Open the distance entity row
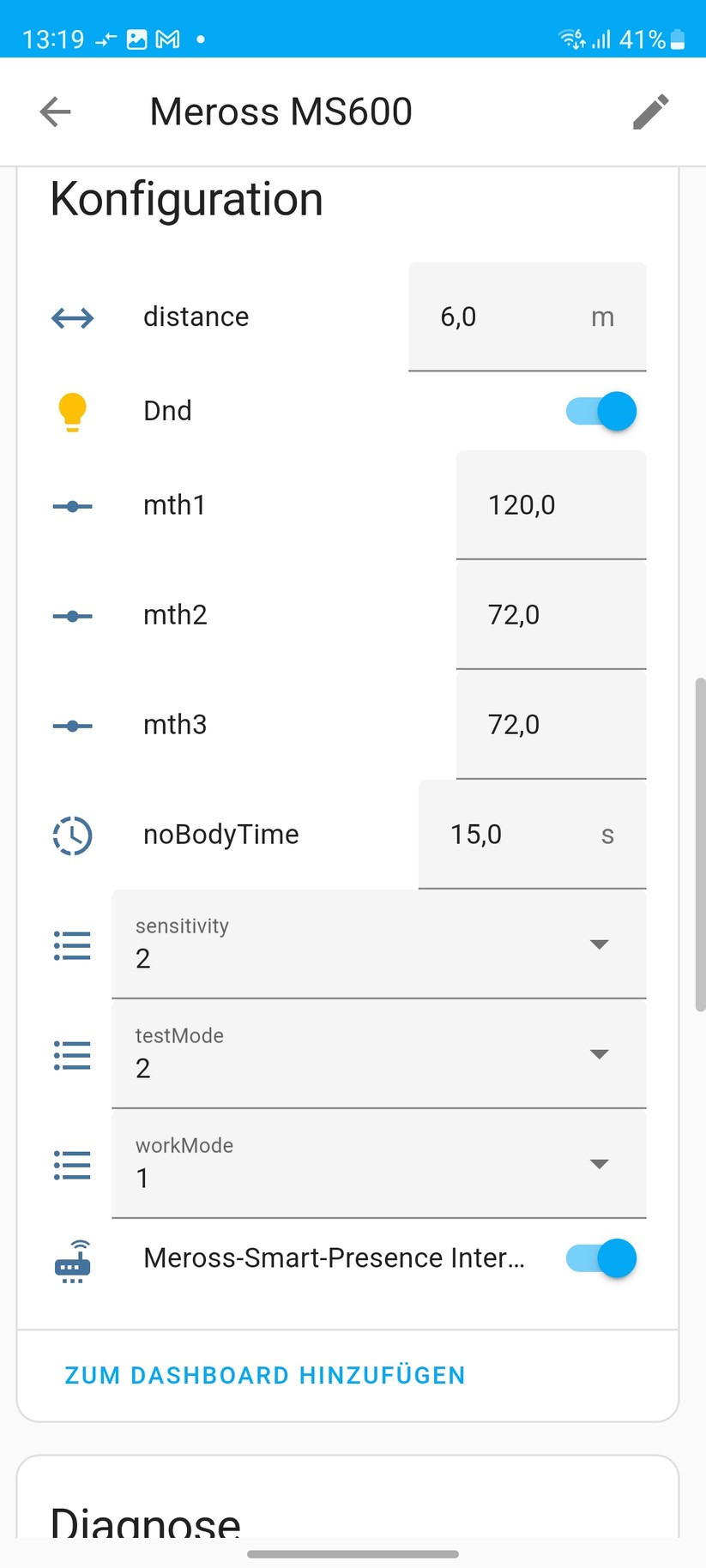The image size is (706, 1568). pyautogui.click(x=196, y=317)
